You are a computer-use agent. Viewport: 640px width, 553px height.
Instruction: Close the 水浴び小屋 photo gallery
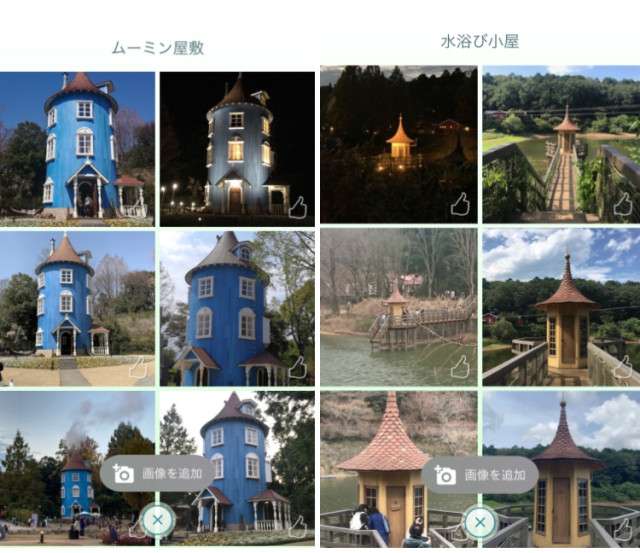coord(480,523)
